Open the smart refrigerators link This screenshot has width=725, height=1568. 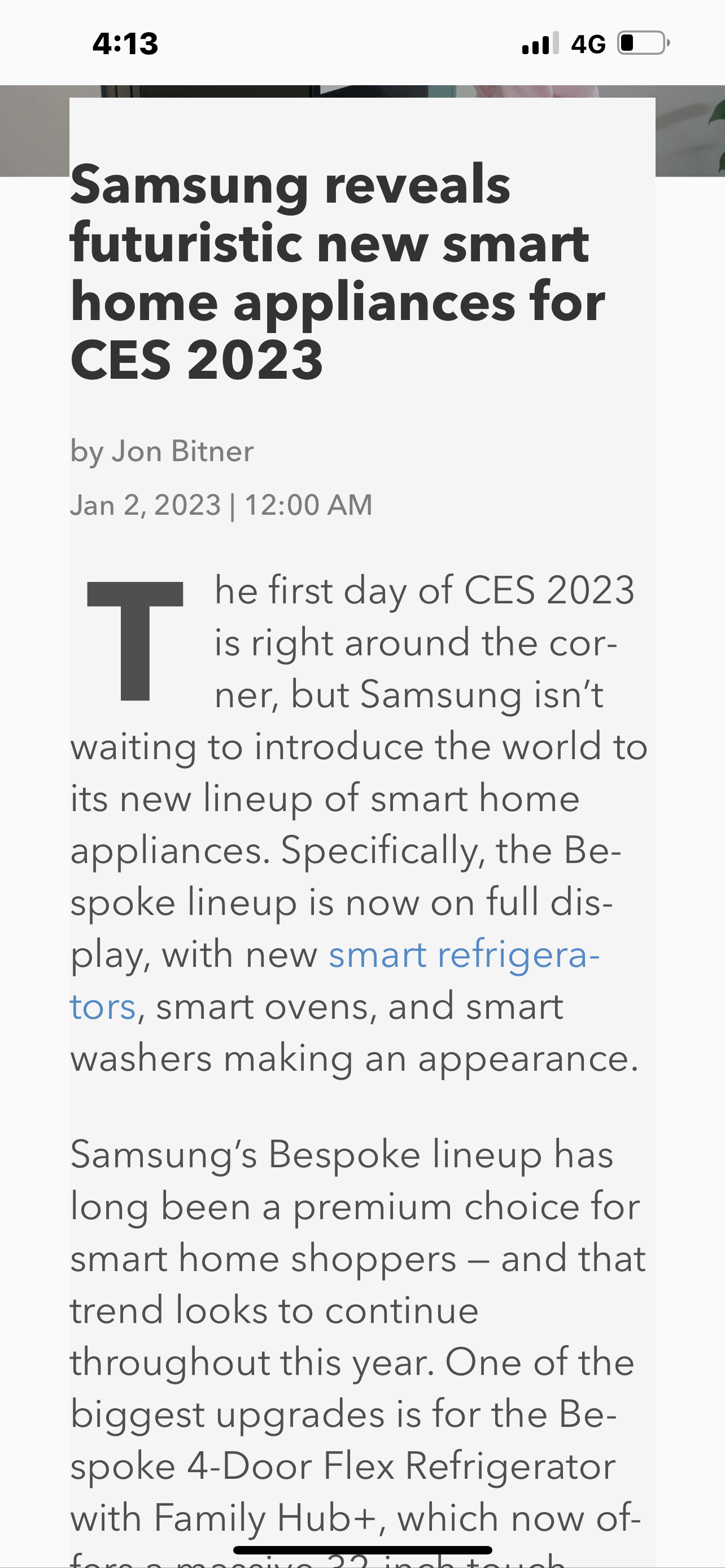[x=463, y=954]
